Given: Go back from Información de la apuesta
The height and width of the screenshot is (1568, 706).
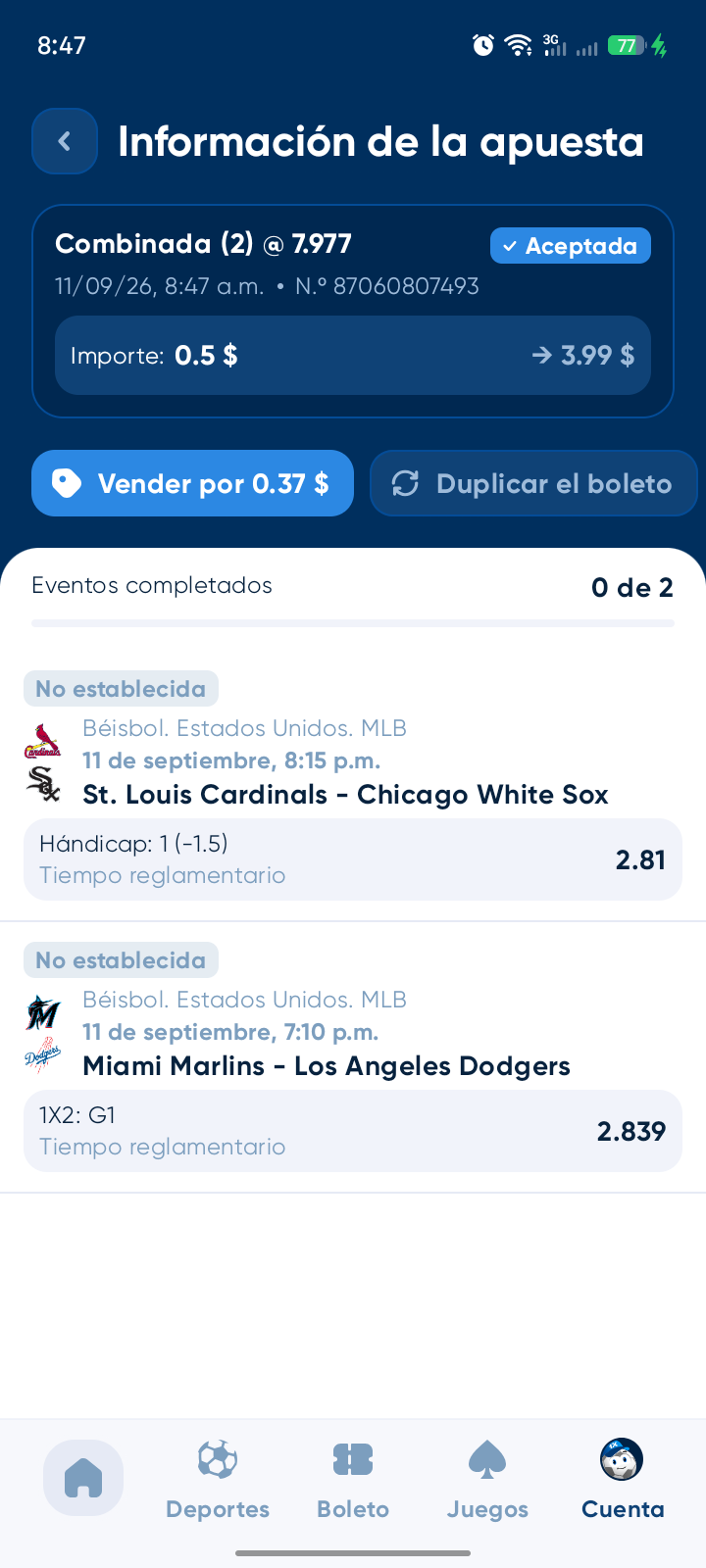Looking at the screenshot, I should point(65,141).
